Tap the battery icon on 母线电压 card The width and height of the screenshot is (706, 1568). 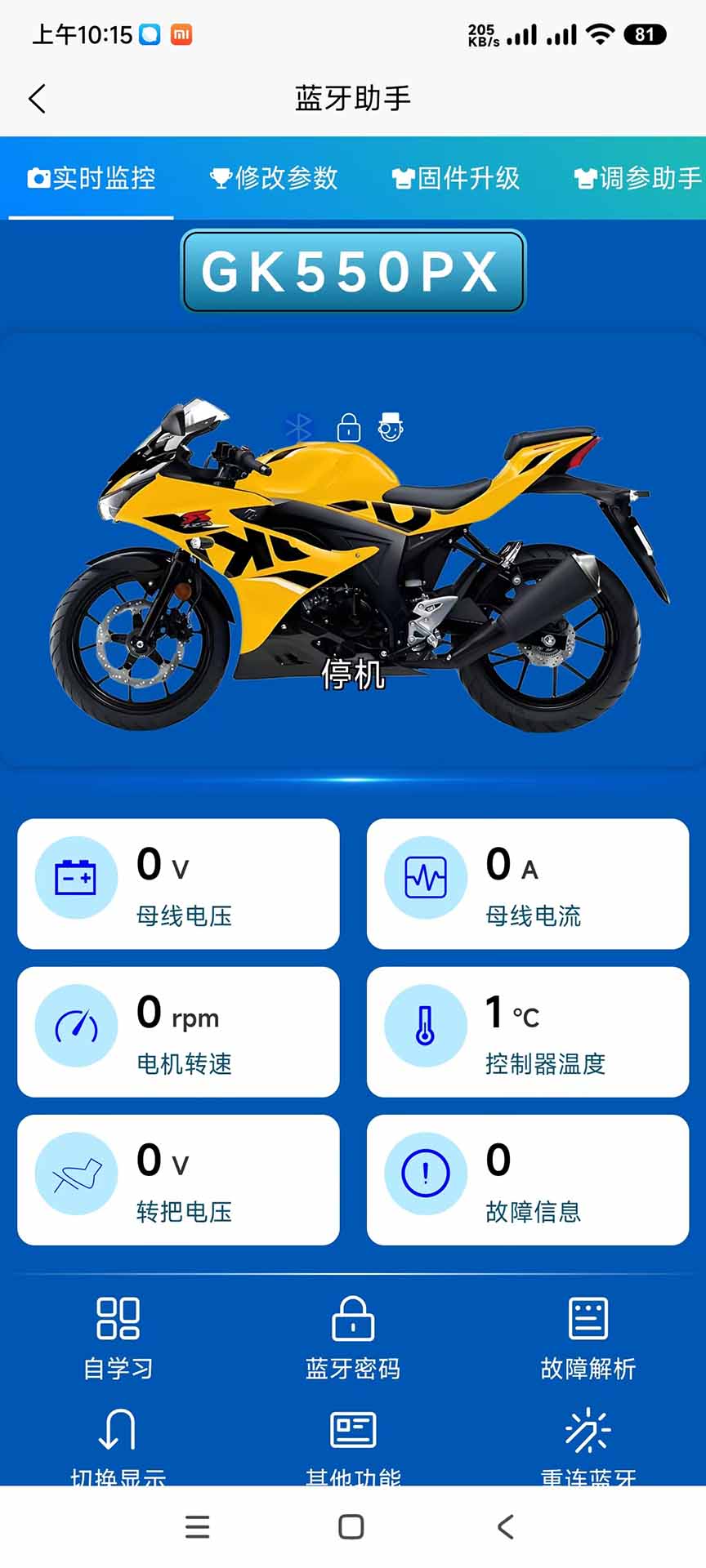[x=75, y=877]
